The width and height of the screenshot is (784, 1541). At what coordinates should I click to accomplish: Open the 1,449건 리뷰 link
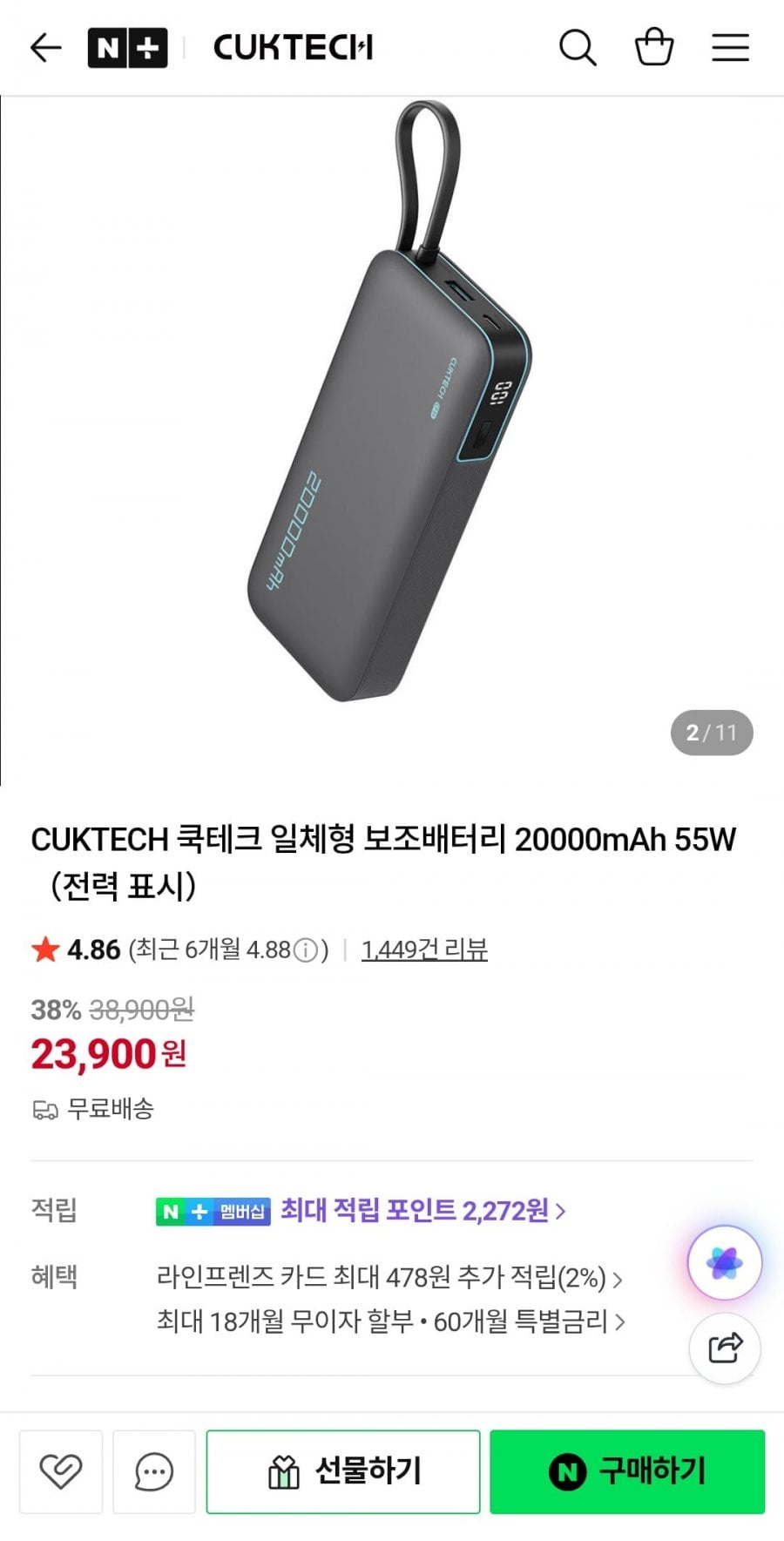coord(424,950)
